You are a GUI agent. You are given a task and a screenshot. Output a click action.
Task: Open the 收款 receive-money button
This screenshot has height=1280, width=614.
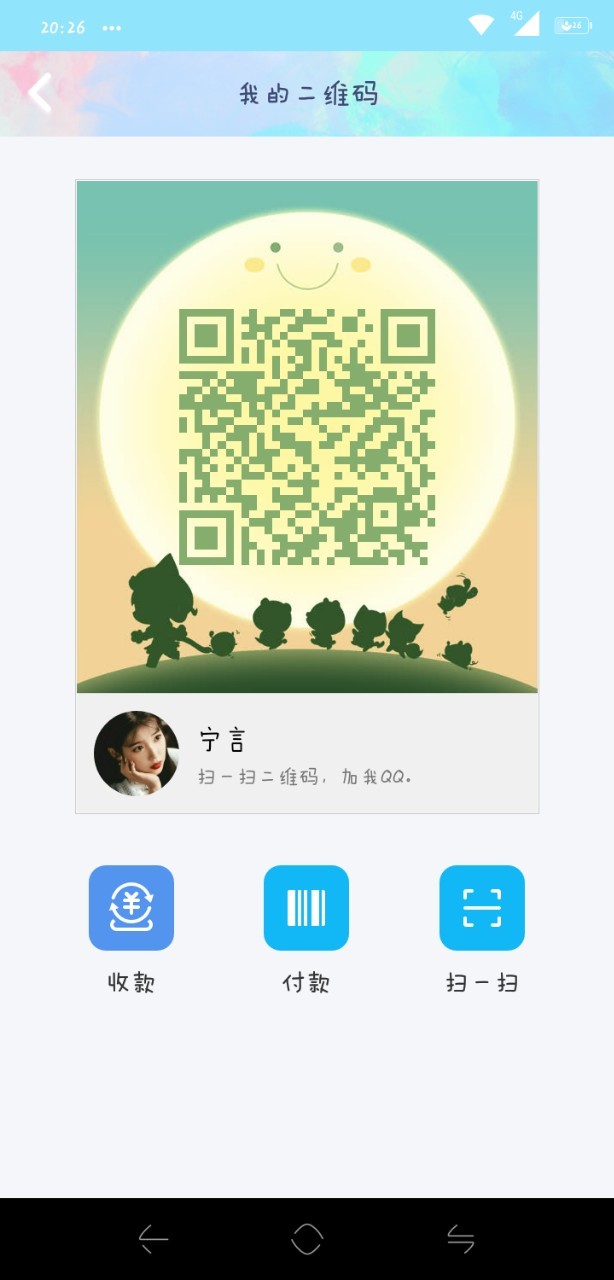coord(131,908)
